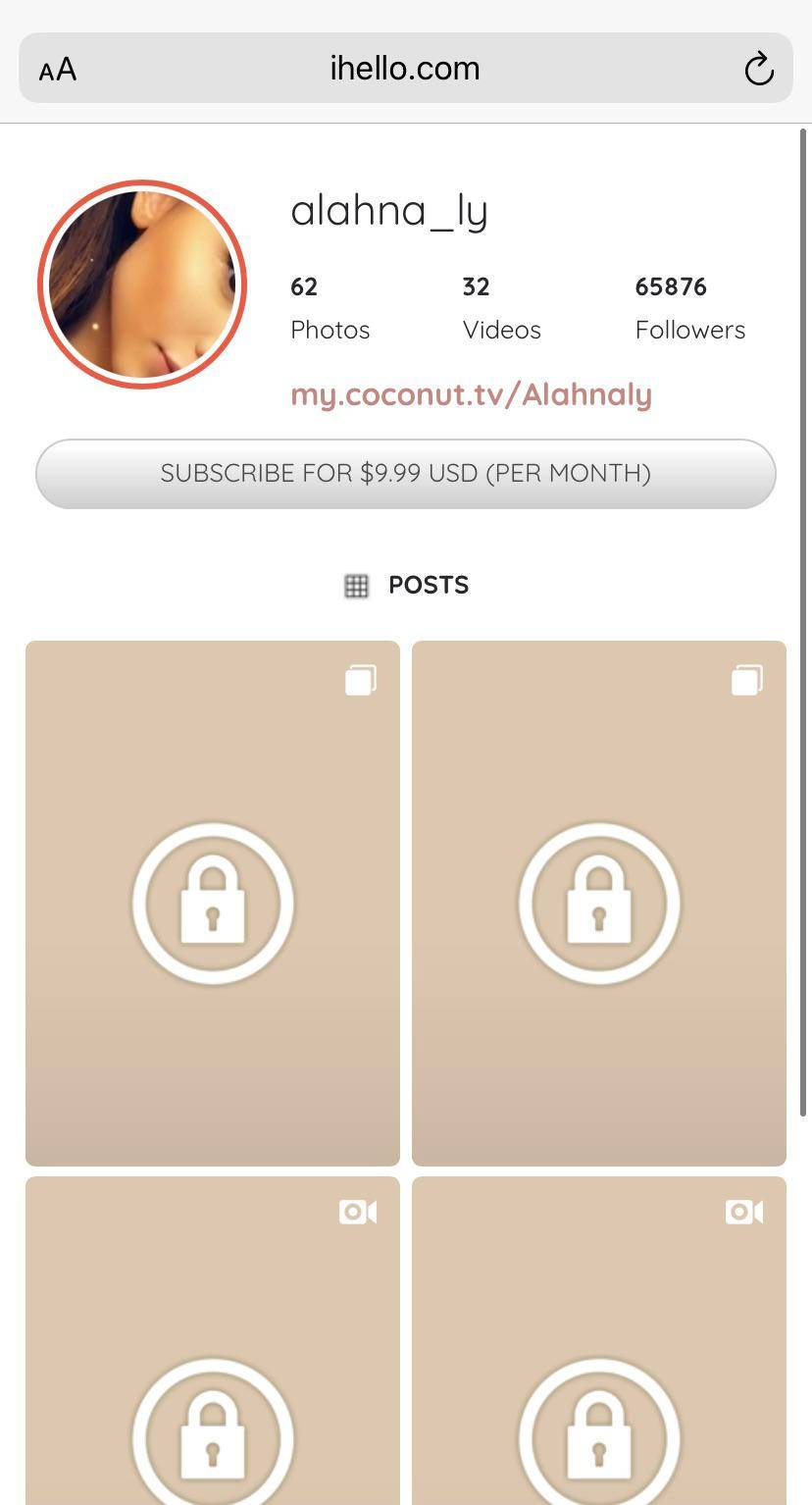Select the POSTS grid tab
This screenshot has width=812, height=1505.
click(406, 586)
